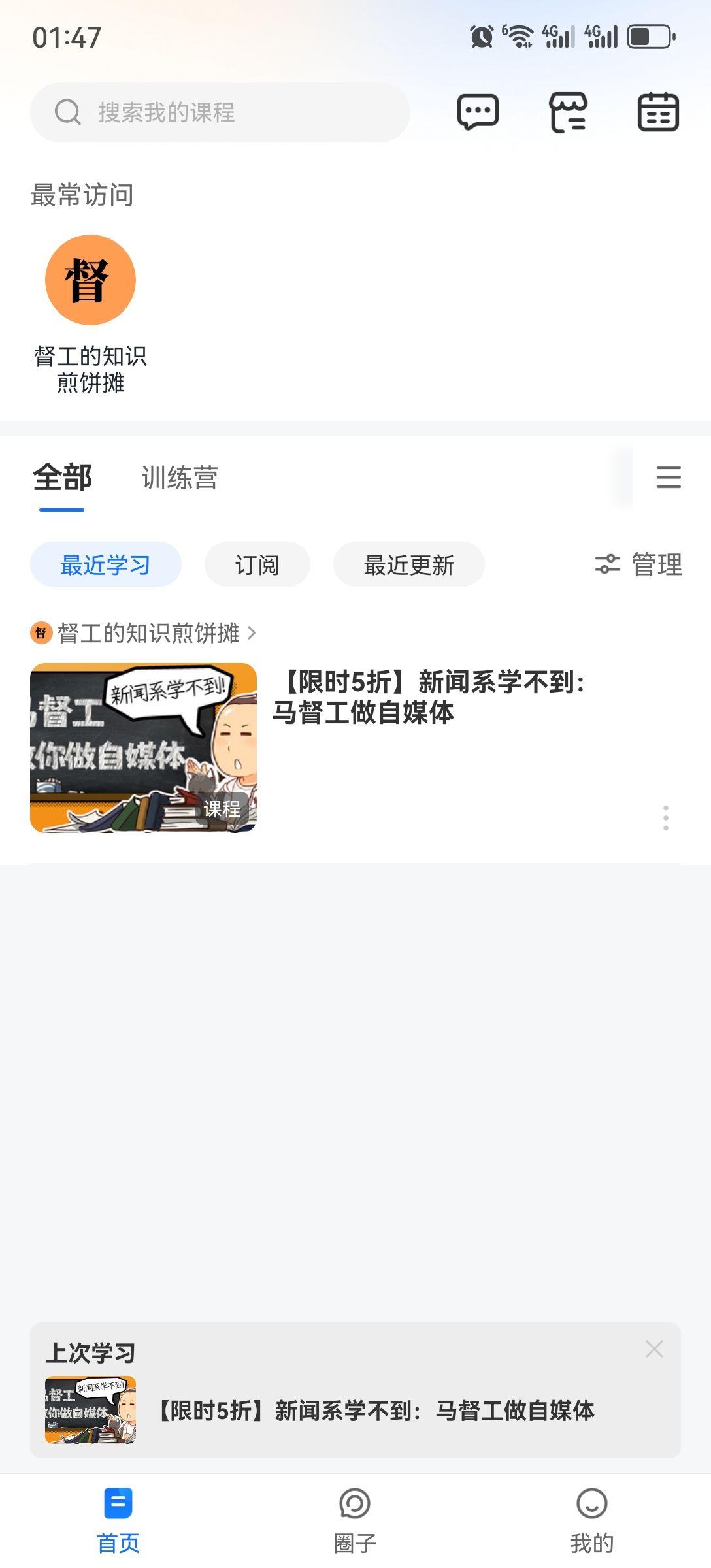Open the shop list icon
The image size is (711, 1568).
567,112
